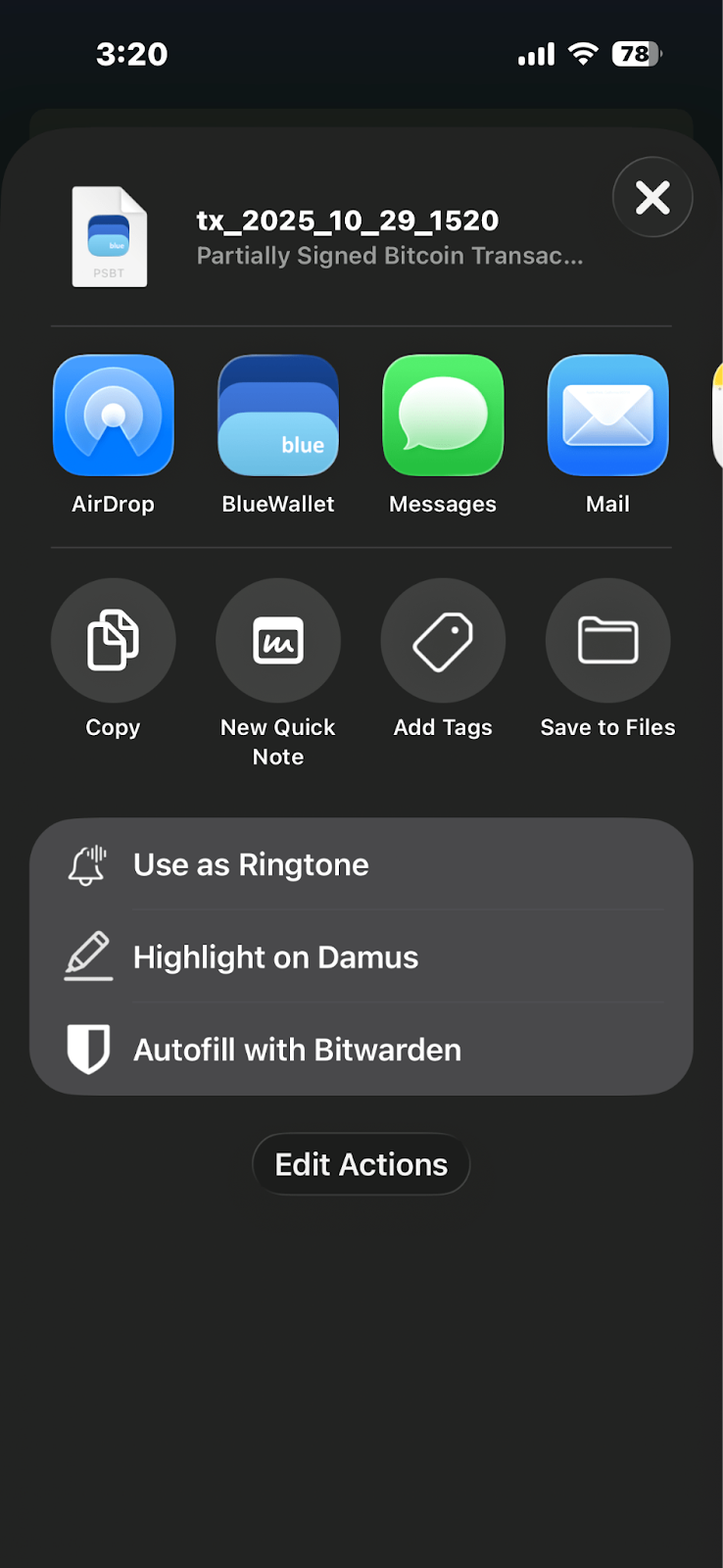This screenshot has height=1568, width=723.
Task: Share the PSBT file via AirDrop
Action: pos(114,416)
